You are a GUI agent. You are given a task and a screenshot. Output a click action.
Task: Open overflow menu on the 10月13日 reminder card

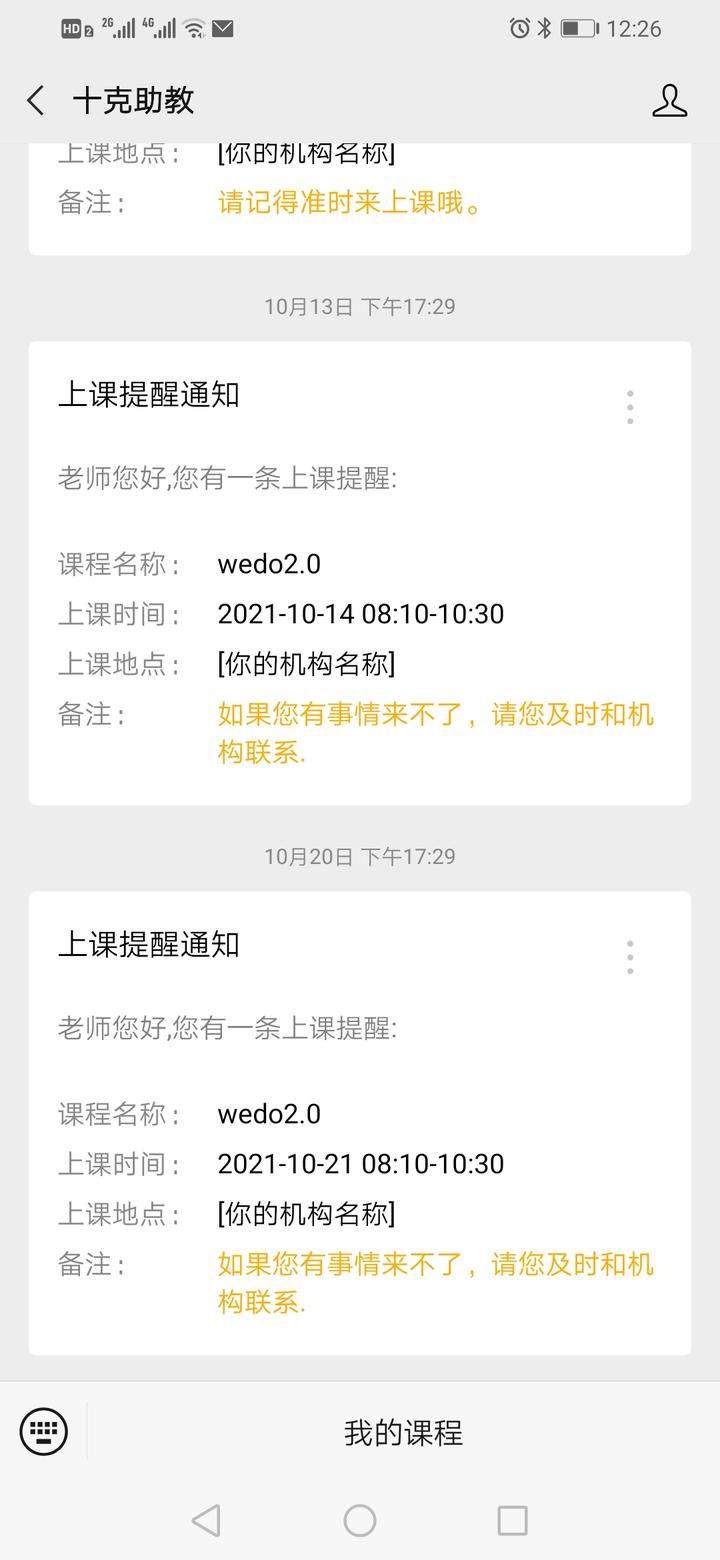(x=630, y=407)
